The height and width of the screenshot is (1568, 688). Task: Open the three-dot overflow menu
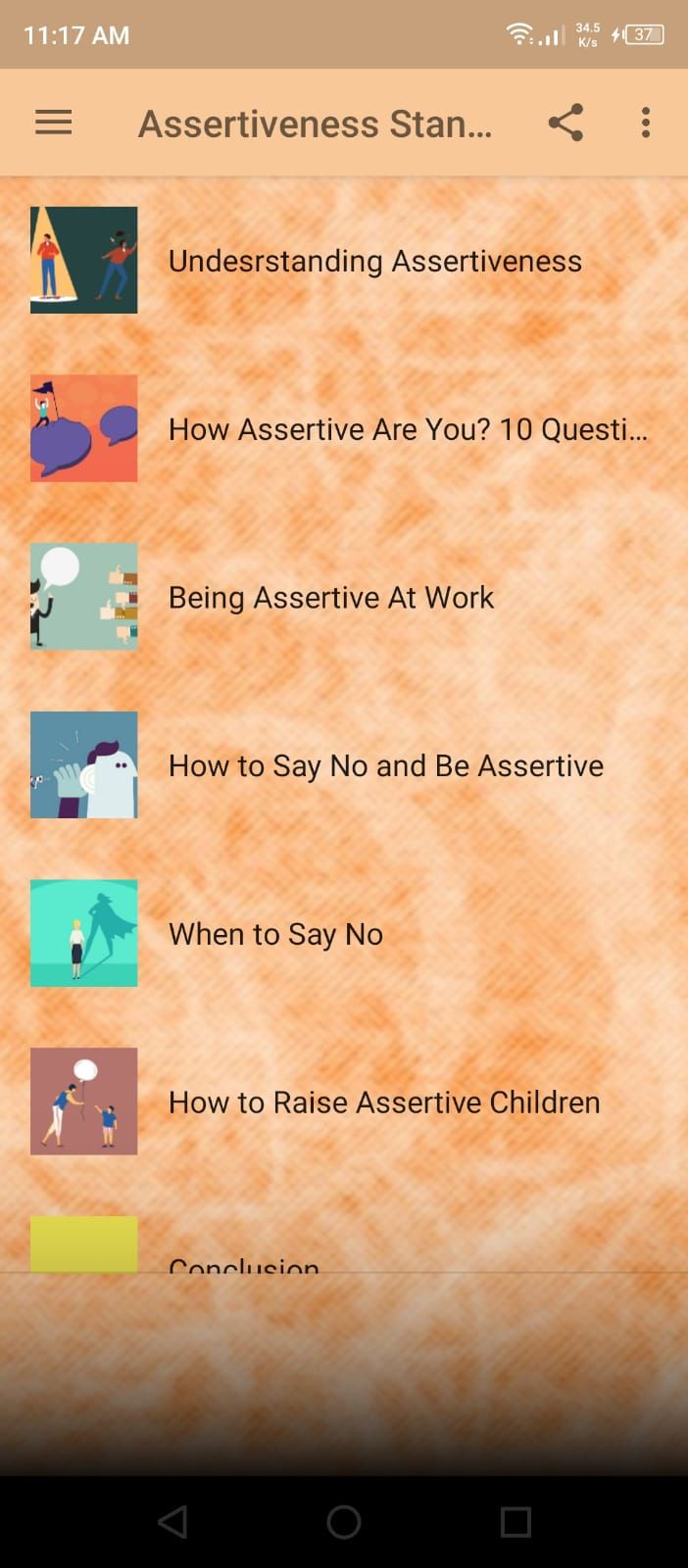point(645,122)
